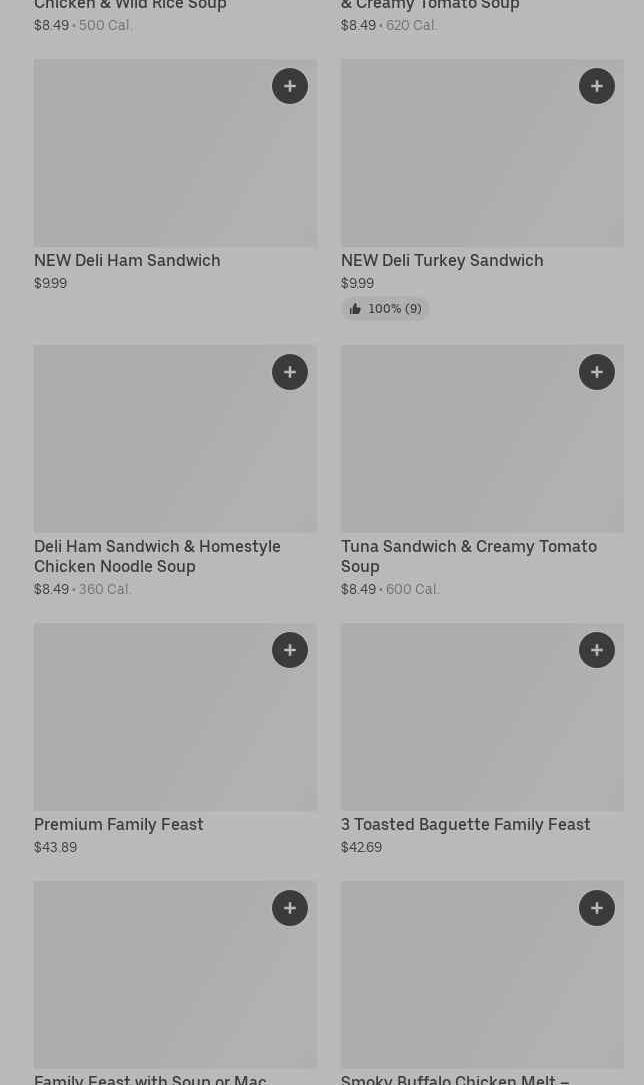Open Family Feast with Soup or Mac item
Image resolution: width=644 pixels, height=1085 pixels.
[x=150, y=1078]
